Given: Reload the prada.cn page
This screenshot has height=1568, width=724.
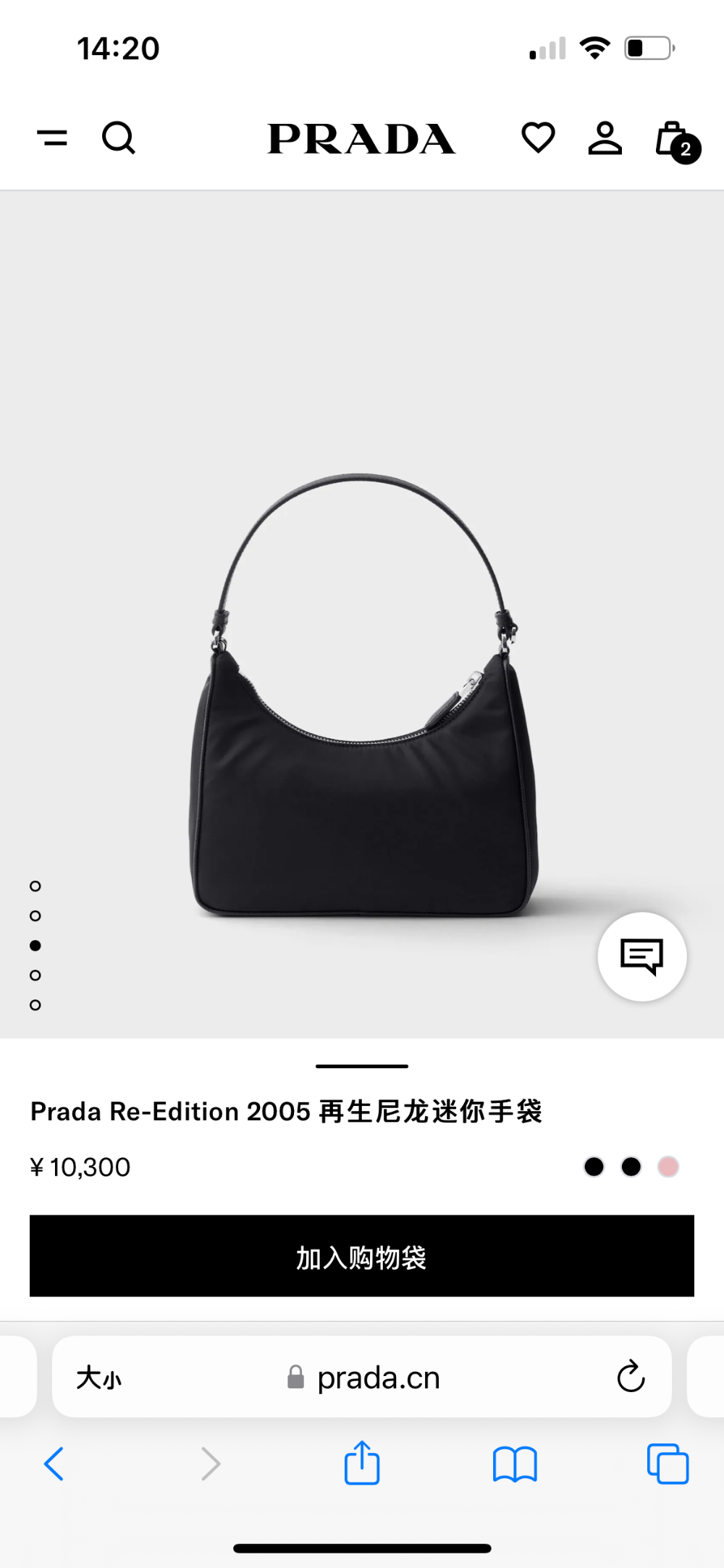Looking at the screenshot, I should click(631, 1376).
